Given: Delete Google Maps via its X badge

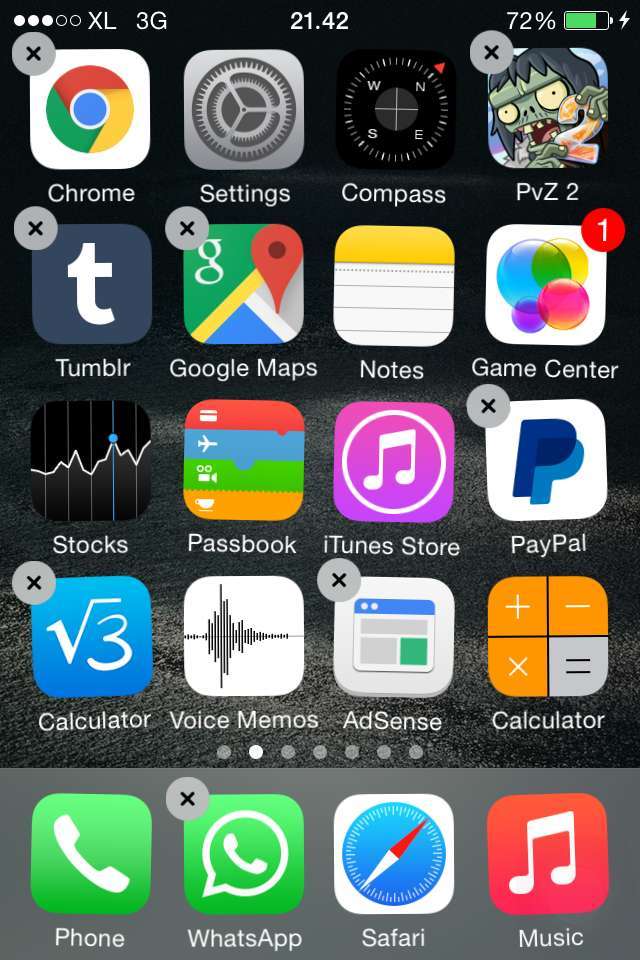Looking at the screenshot, I should click(x=187, y=228).
